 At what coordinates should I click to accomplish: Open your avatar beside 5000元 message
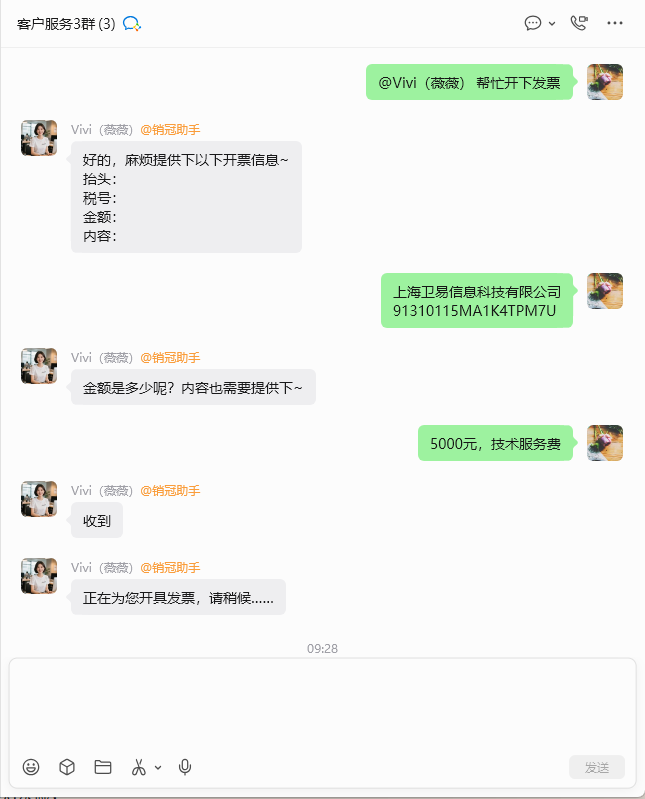[605, 443]
